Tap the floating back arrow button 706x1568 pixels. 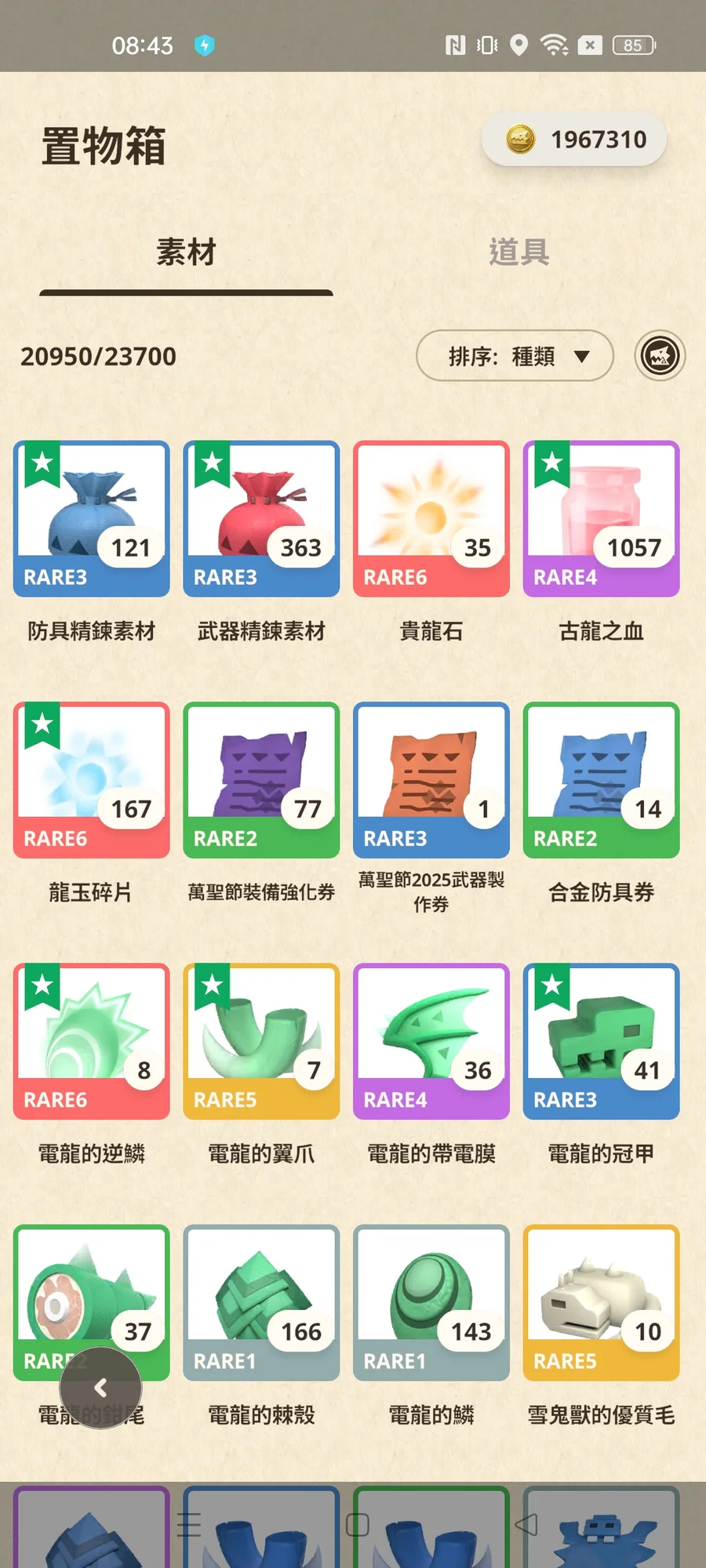[x=100, y=1388]
